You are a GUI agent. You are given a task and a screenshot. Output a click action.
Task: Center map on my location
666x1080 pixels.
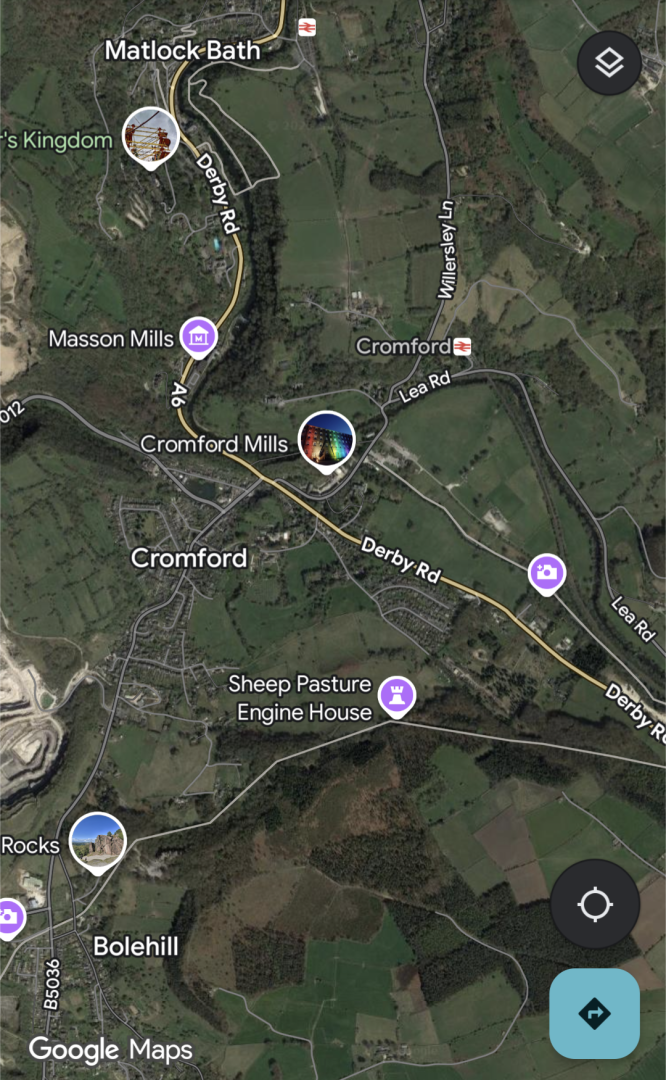click(595, 904)
